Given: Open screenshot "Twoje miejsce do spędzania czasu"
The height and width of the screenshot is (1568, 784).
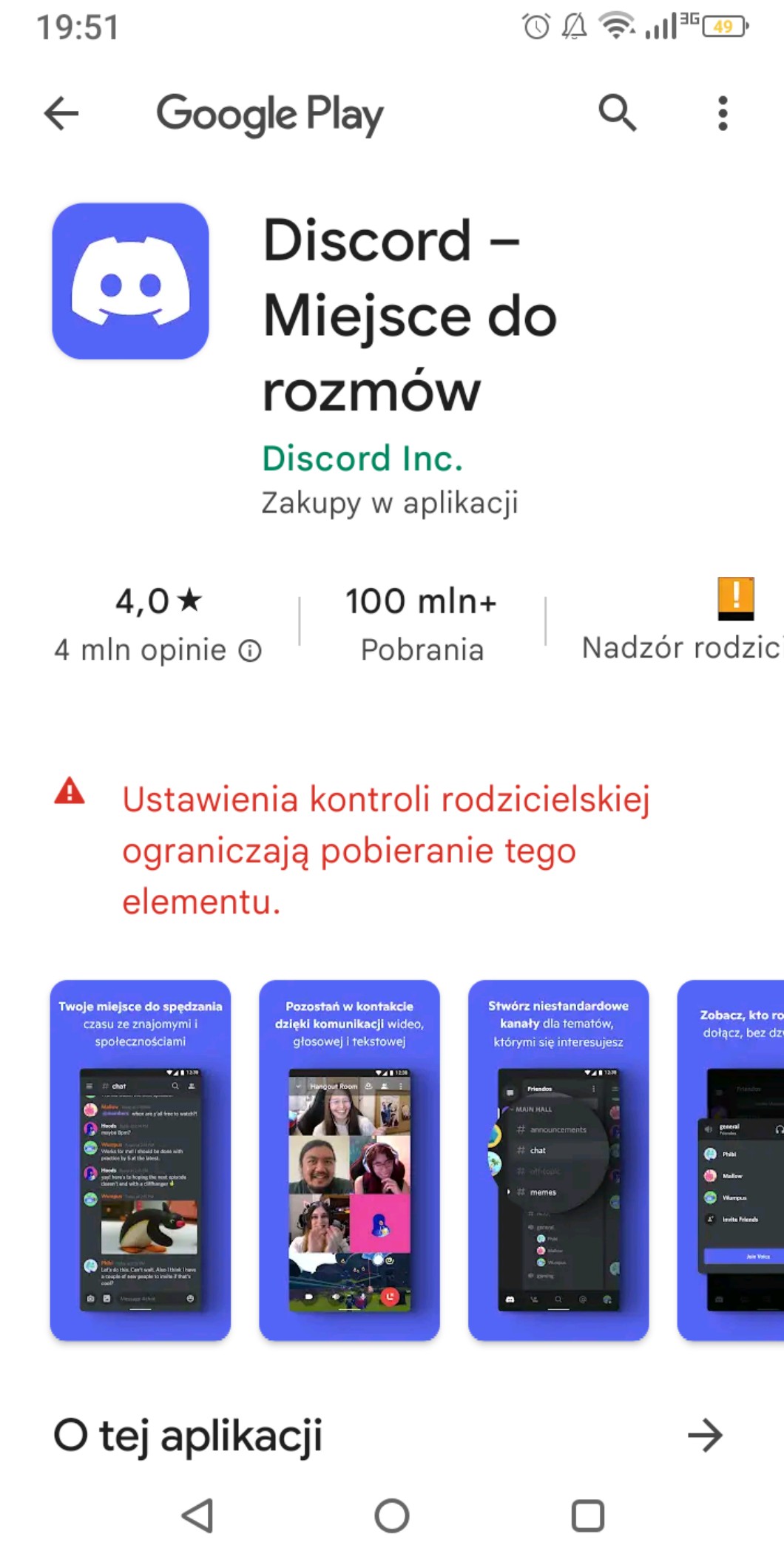Looking at the screenshot, I should 141,1160.
